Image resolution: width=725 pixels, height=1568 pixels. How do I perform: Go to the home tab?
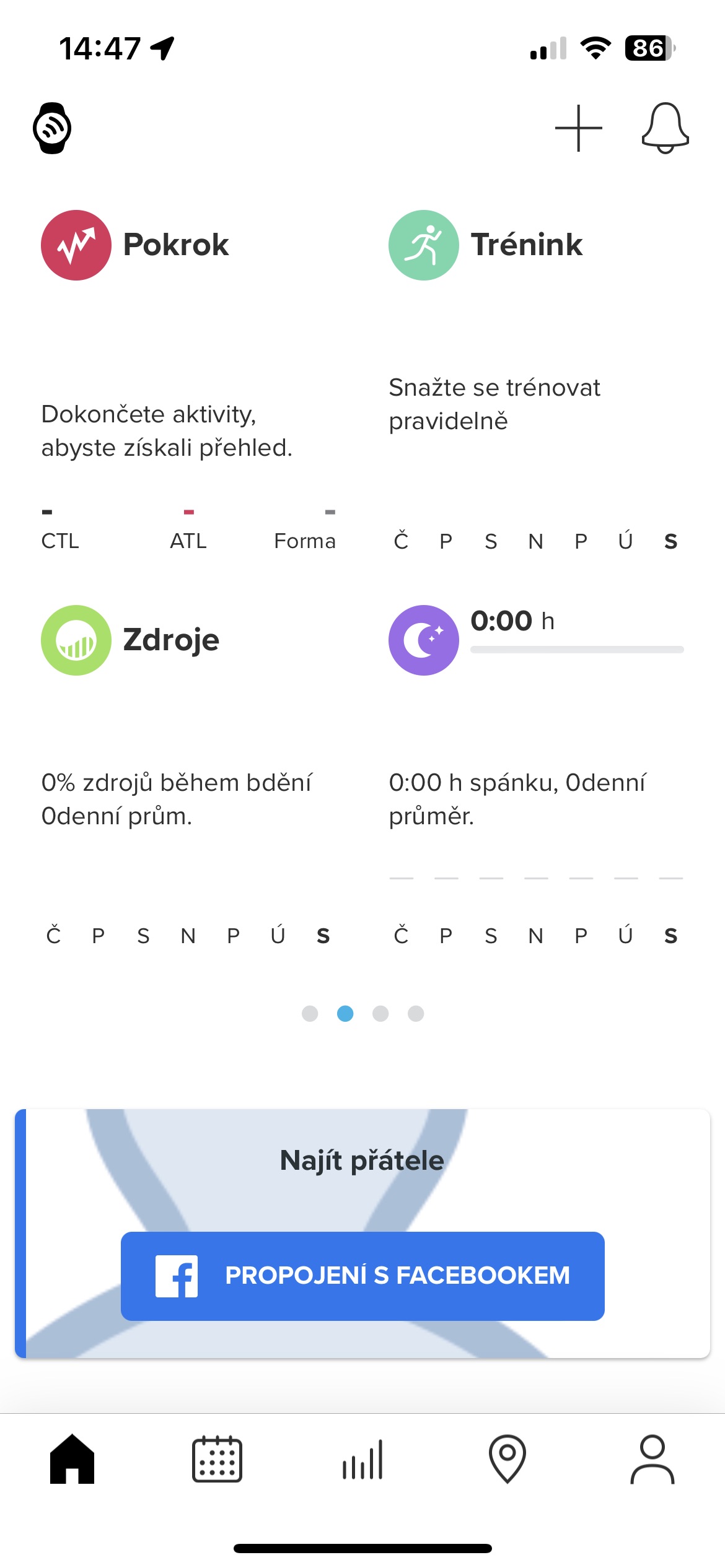(x=72, y=1459)
